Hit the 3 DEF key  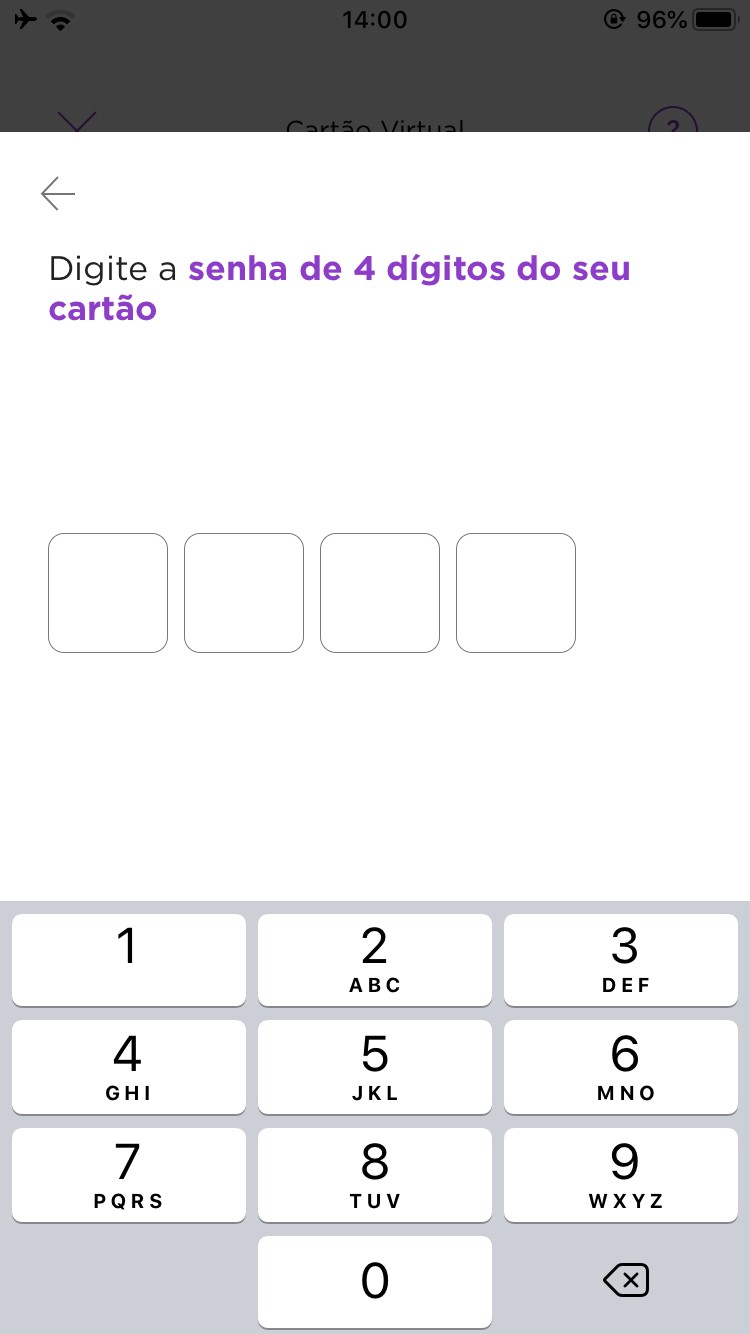point(621,959)
